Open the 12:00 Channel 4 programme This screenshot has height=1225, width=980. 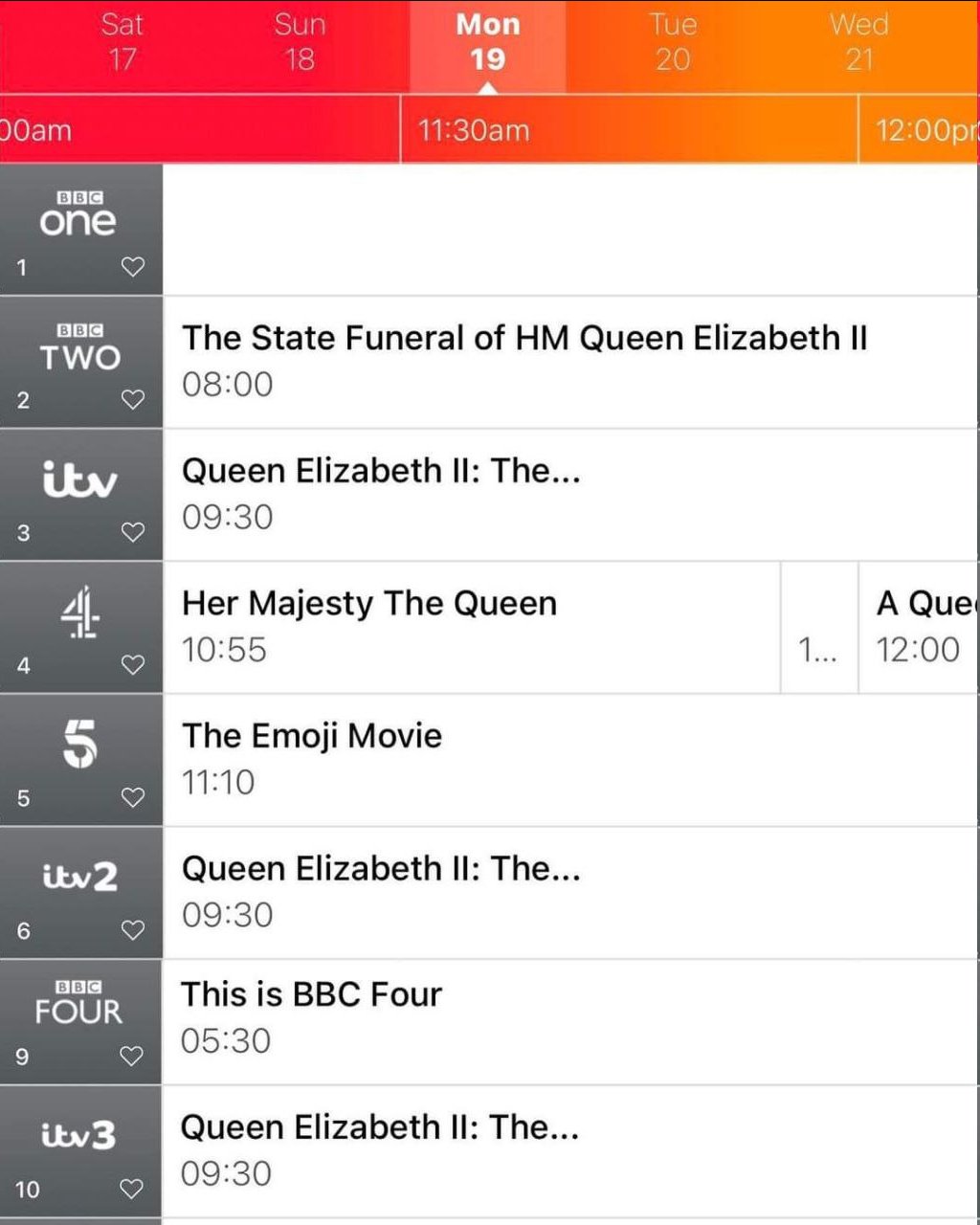pos(919,626)
